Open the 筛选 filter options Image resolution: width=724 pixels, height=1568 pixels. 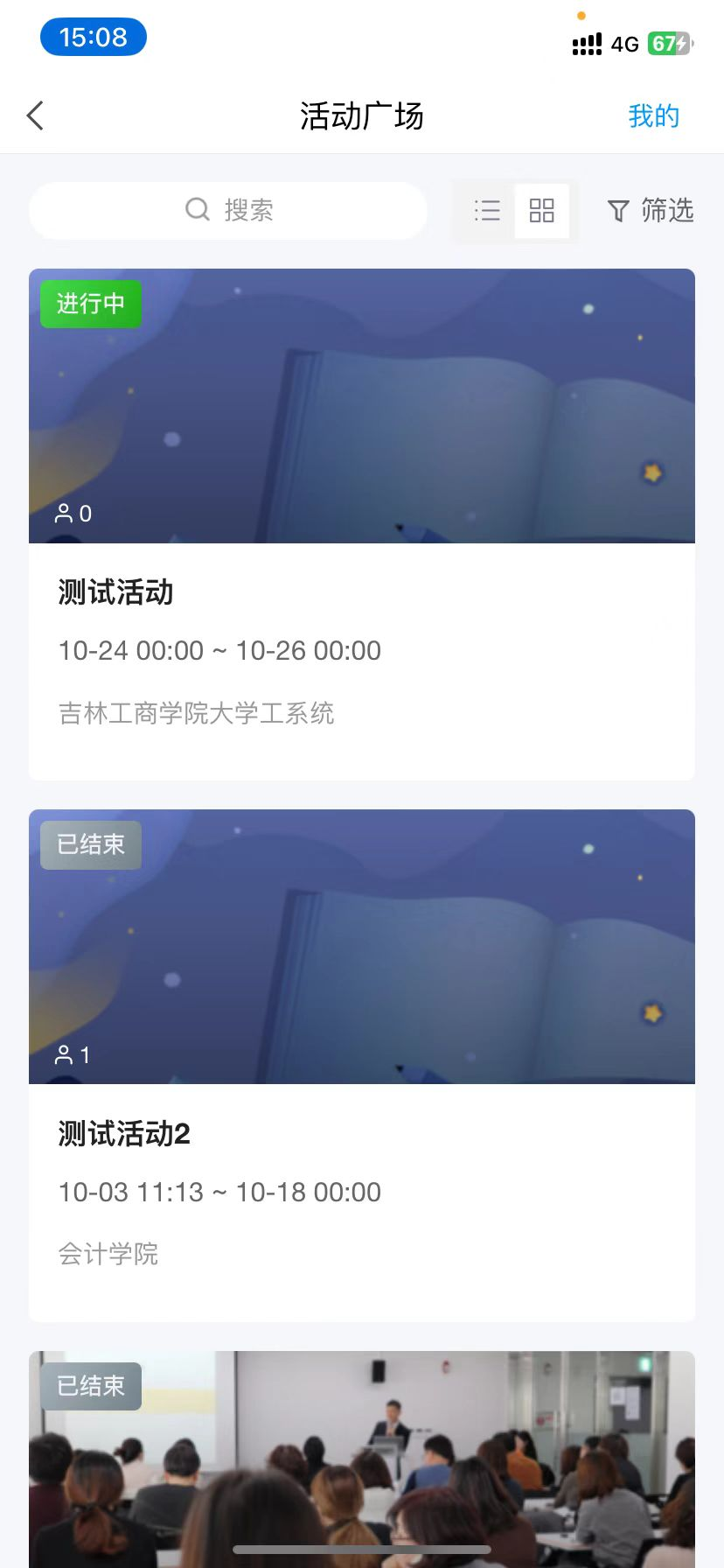click(650, 210)
